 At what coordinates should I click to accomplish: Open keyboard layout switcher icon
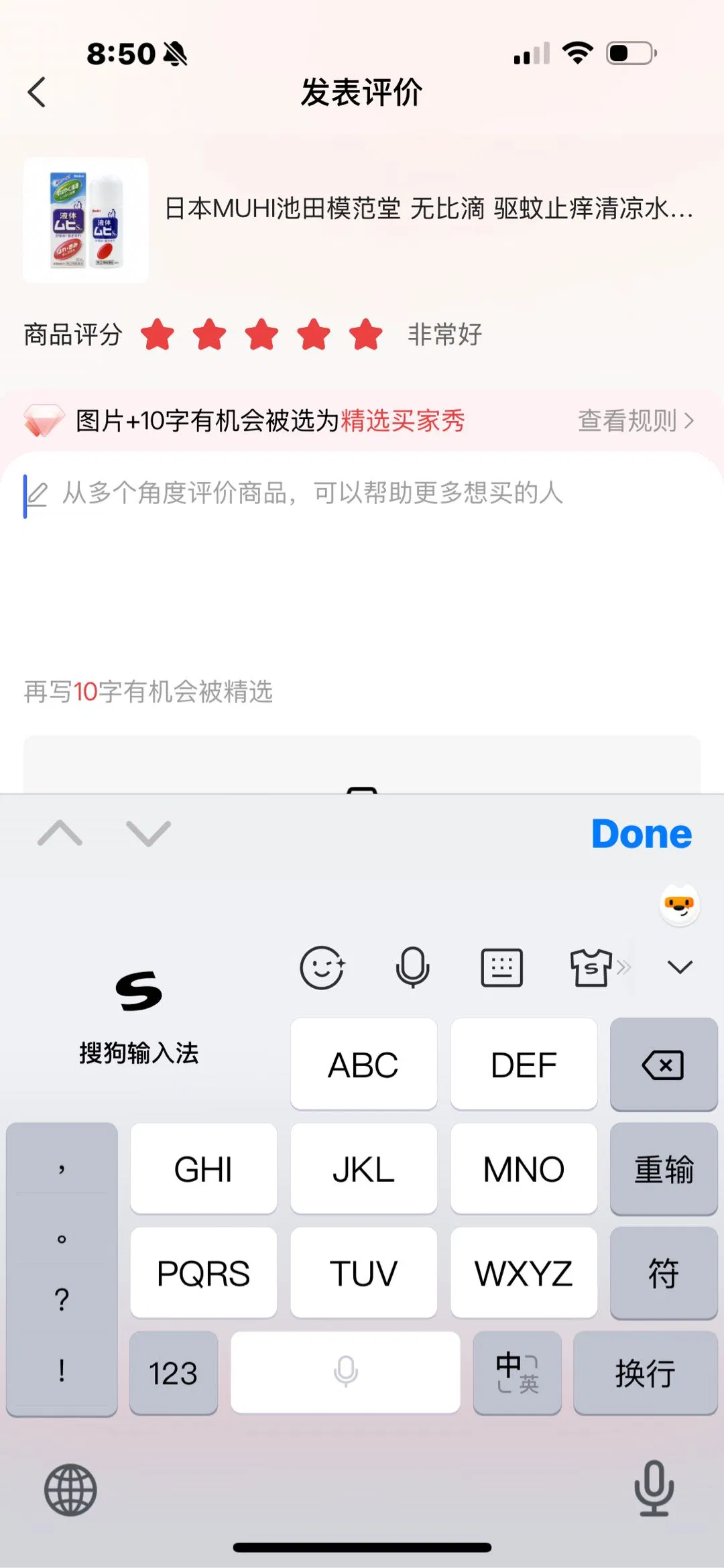click(501, 967)
